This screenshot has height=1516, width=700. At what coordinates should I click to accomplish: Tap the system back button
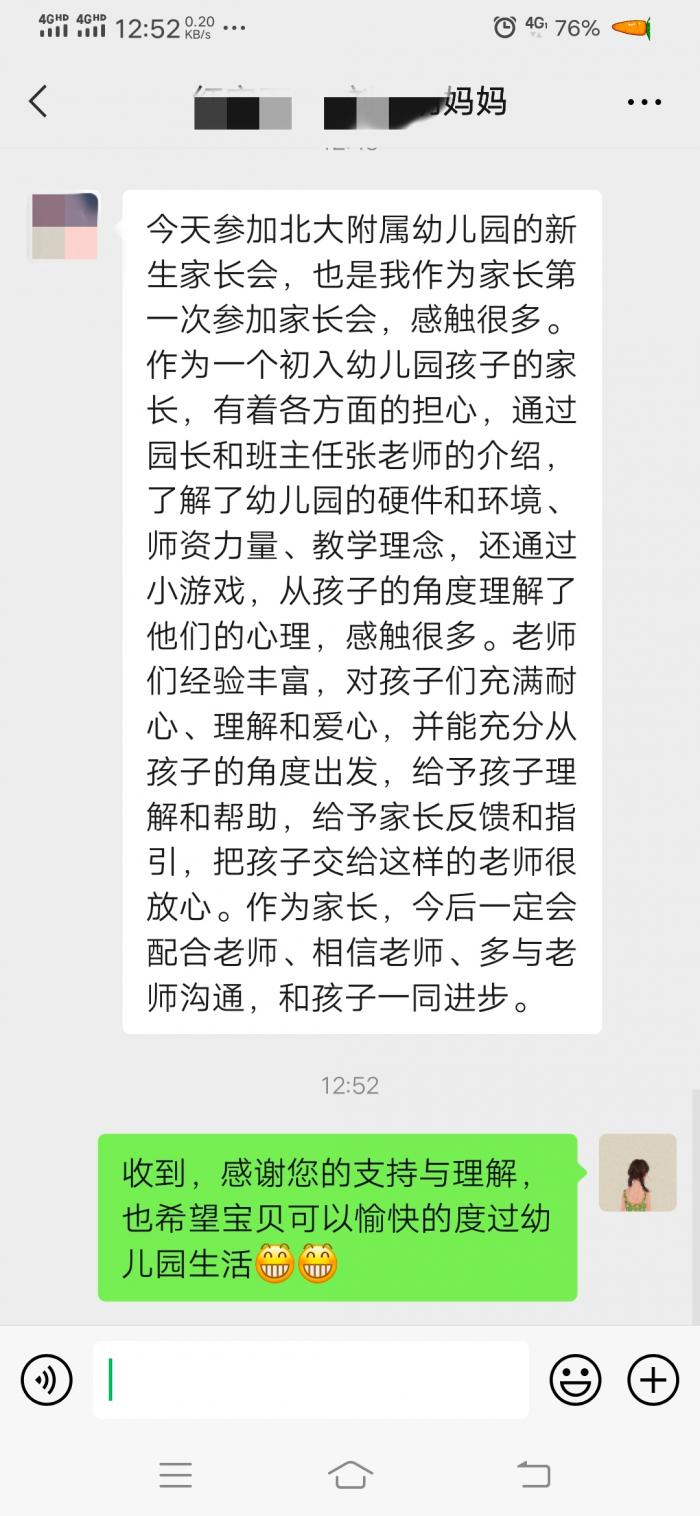click(x=533, y=1474)
